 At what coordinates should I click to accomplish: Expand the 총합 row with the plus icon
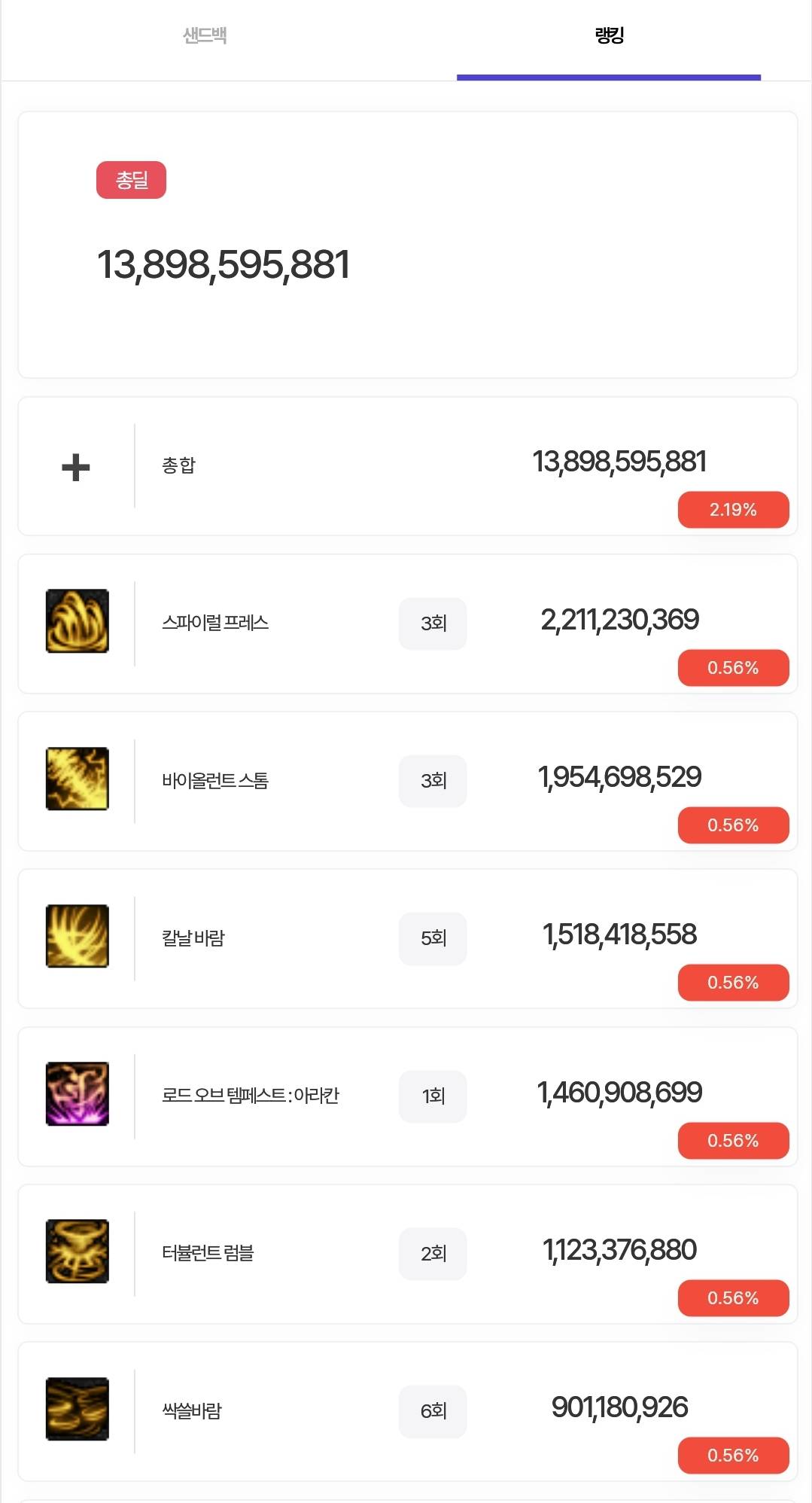[x=76, y=468]
